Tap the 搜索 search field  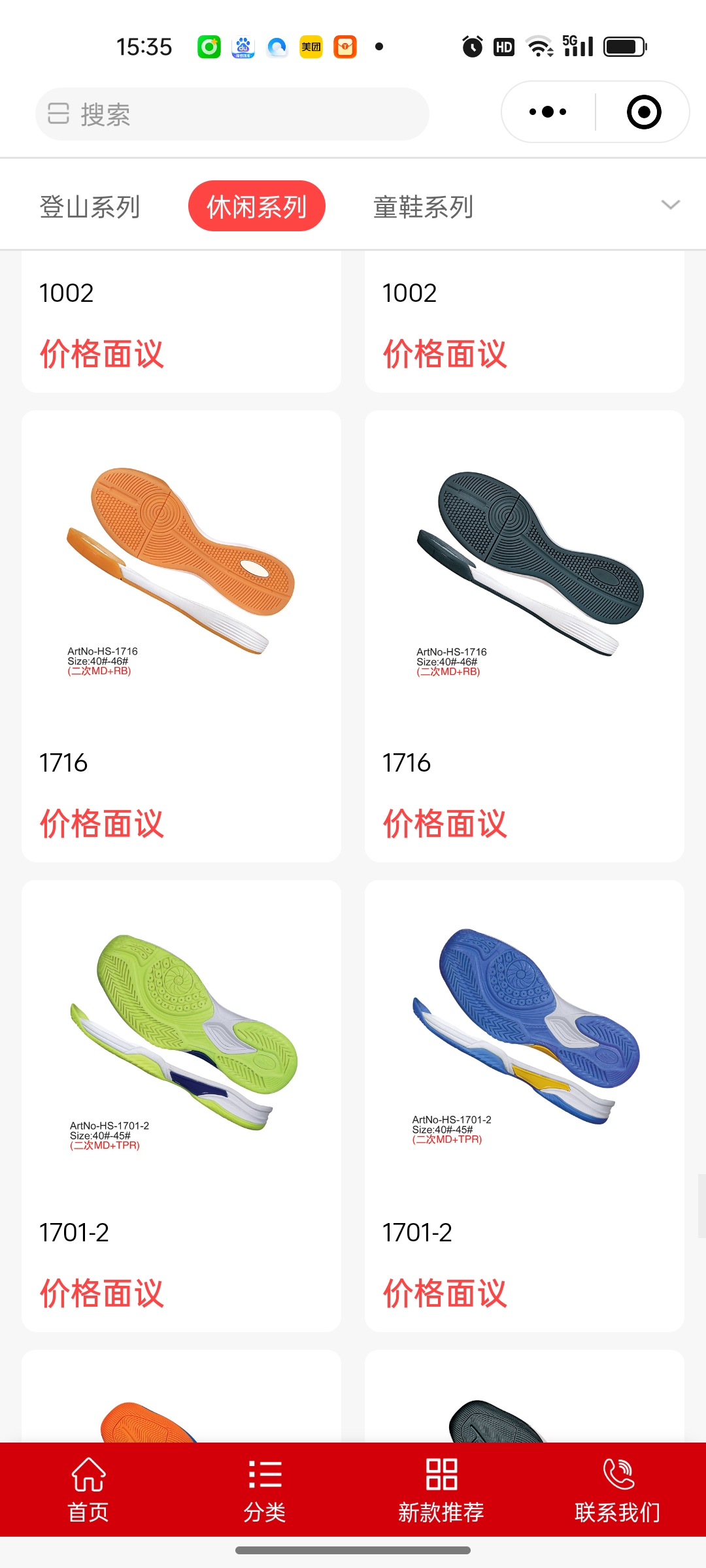coord(232,114)
